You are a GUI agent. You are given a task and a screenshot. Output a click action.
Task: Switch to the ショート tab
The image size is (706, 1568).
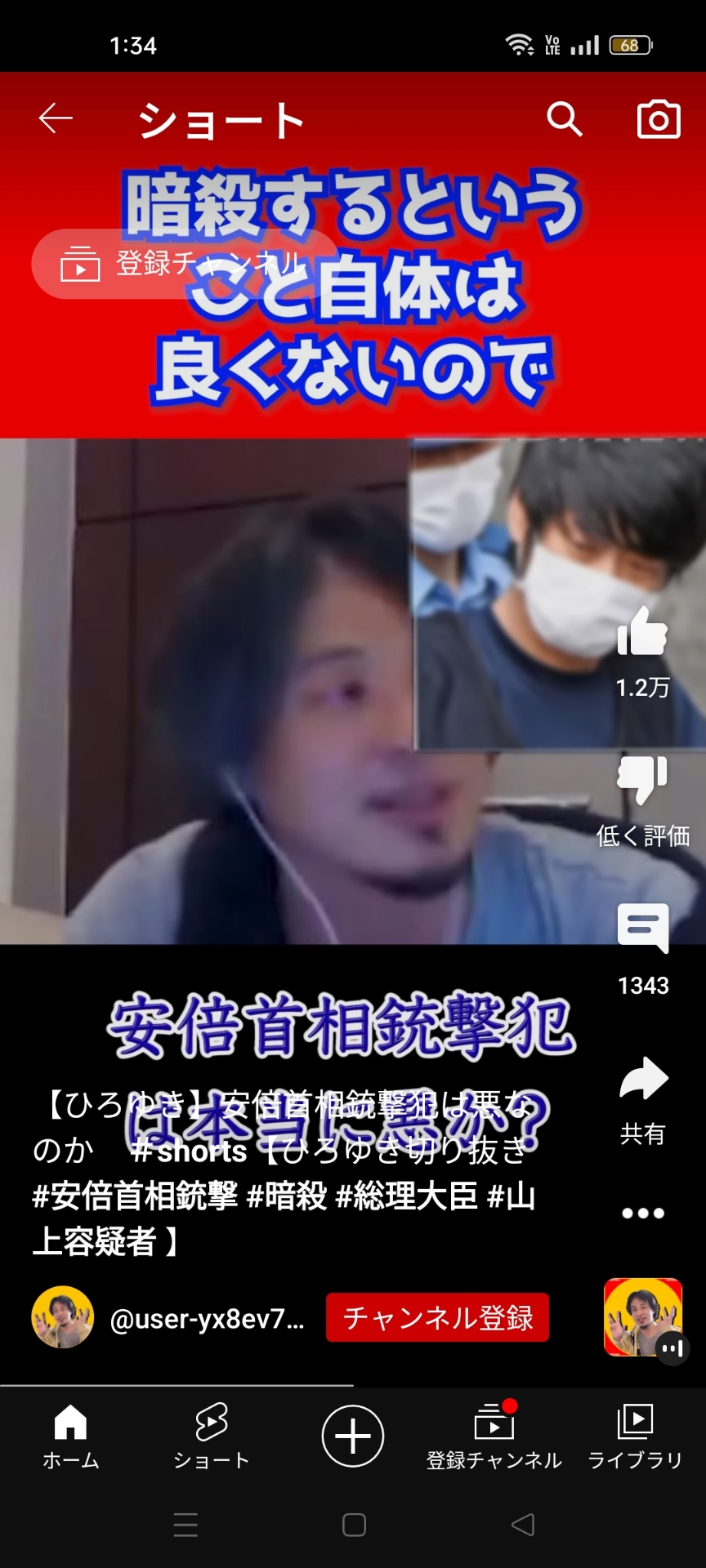coord(211,1437)
